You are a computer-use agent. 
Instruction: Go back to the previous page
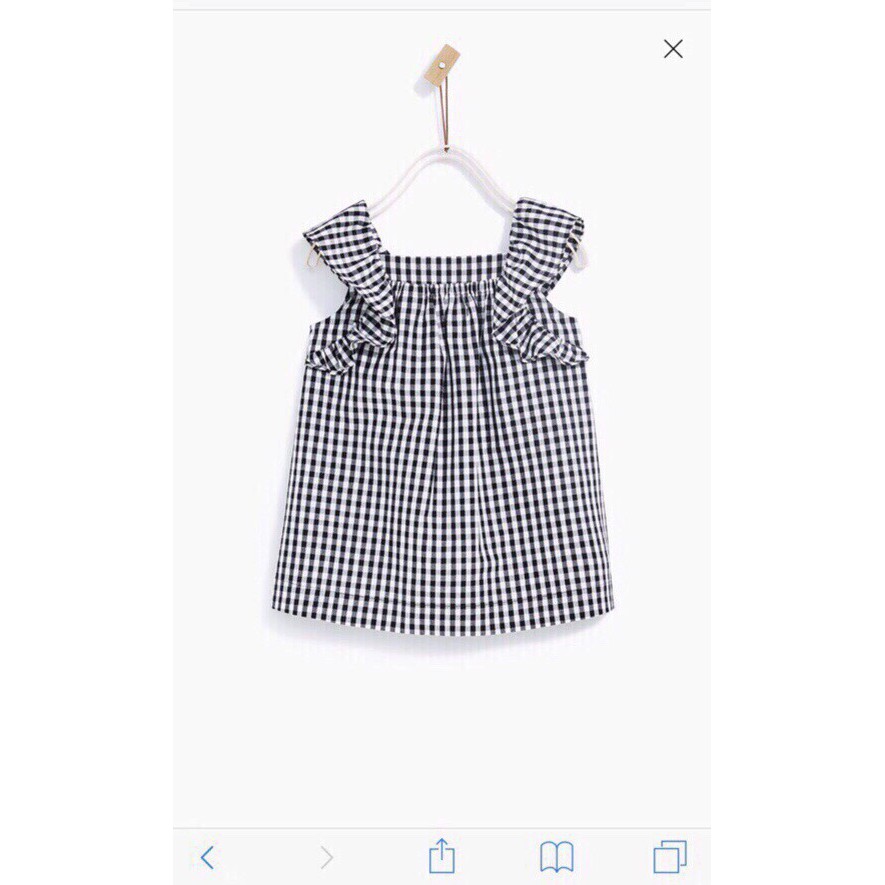pyautogui.click(x=207, y=856)
